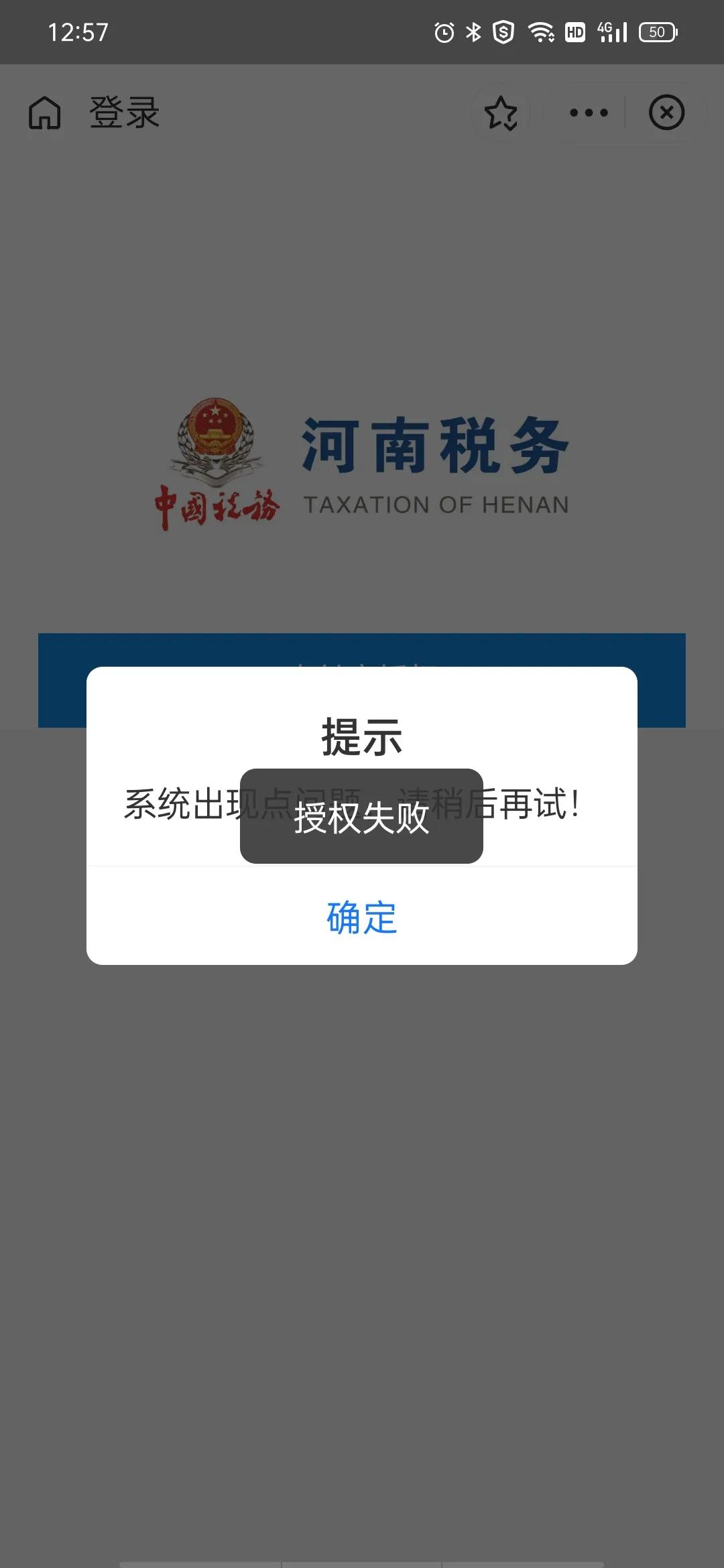Tap the home icon beside 登录 title
The width and height of the screenshot is (724, 1568).
44,114
